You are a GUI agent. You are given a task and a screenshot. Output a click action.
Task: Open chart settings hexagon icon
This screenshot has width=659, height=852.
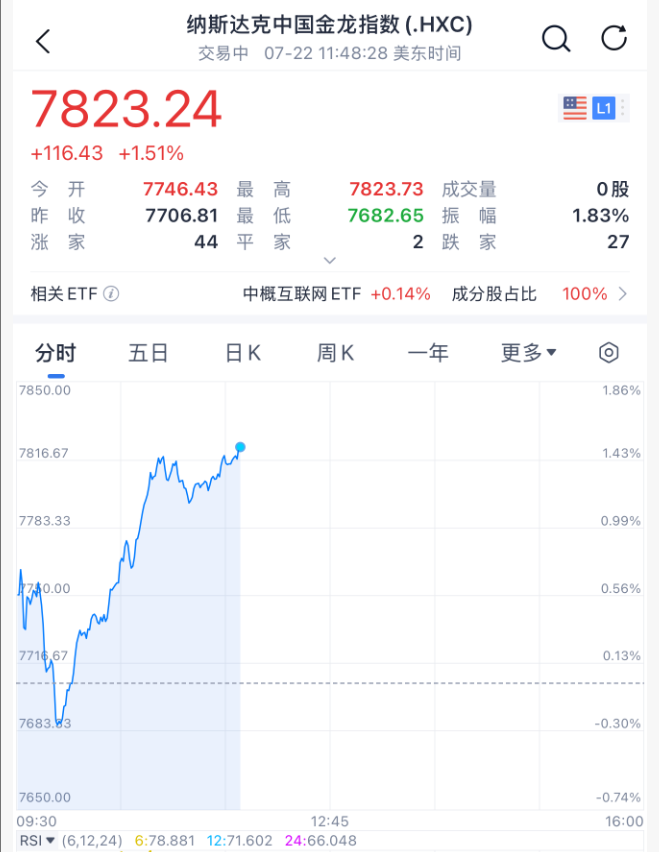coord(609,353)
